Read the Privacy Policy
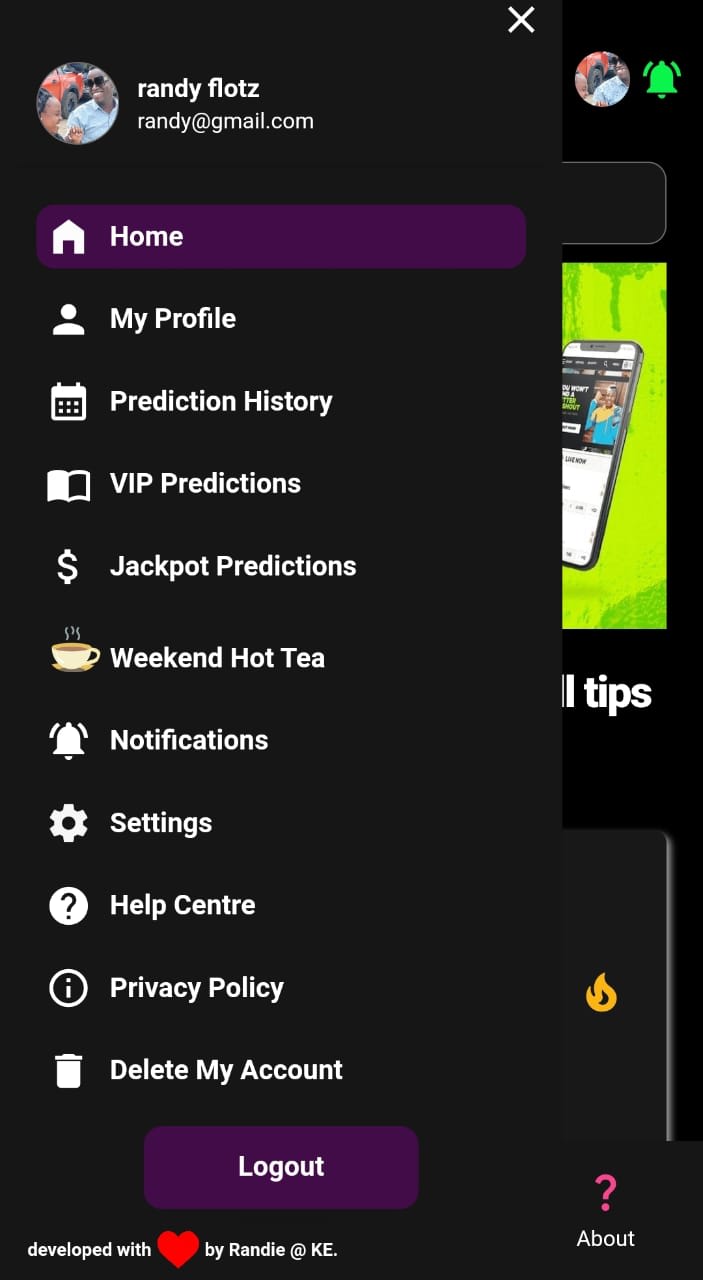 click(x=196, y=988)
